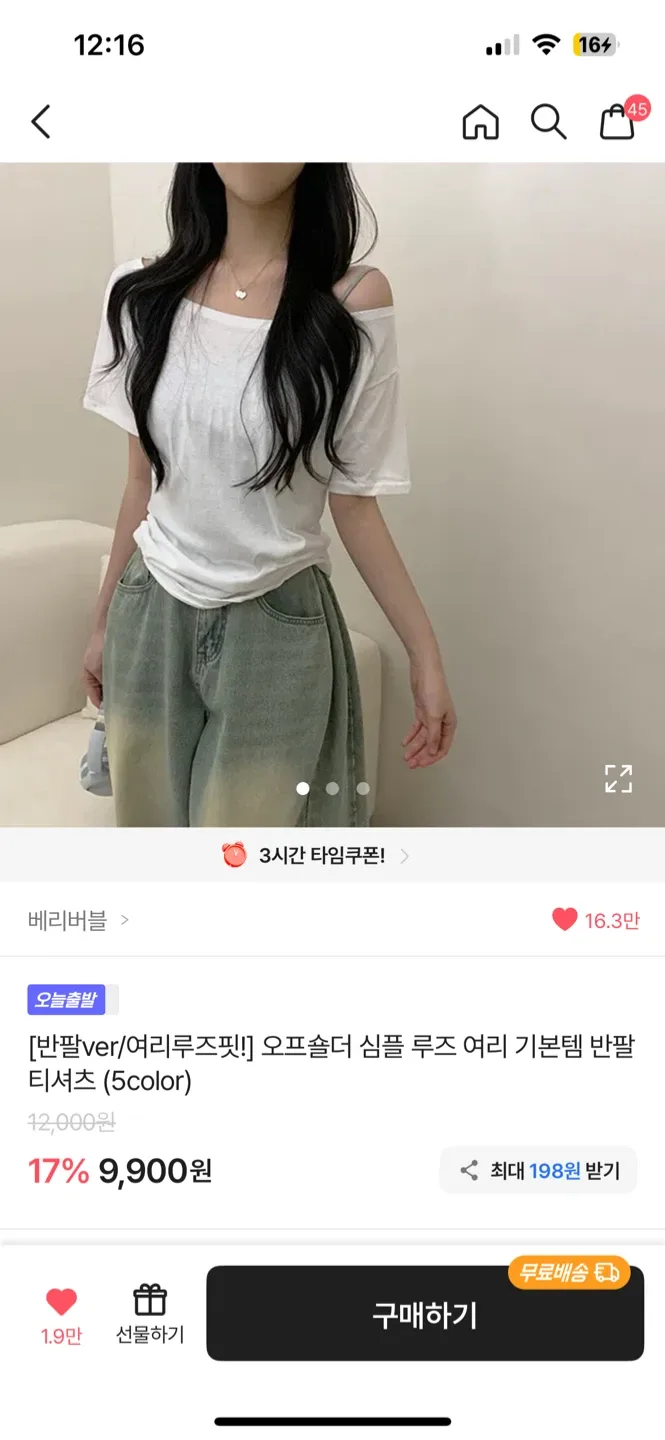
Task: Like the store with 16.3만 hearts
Action: (x=595, y=920)
